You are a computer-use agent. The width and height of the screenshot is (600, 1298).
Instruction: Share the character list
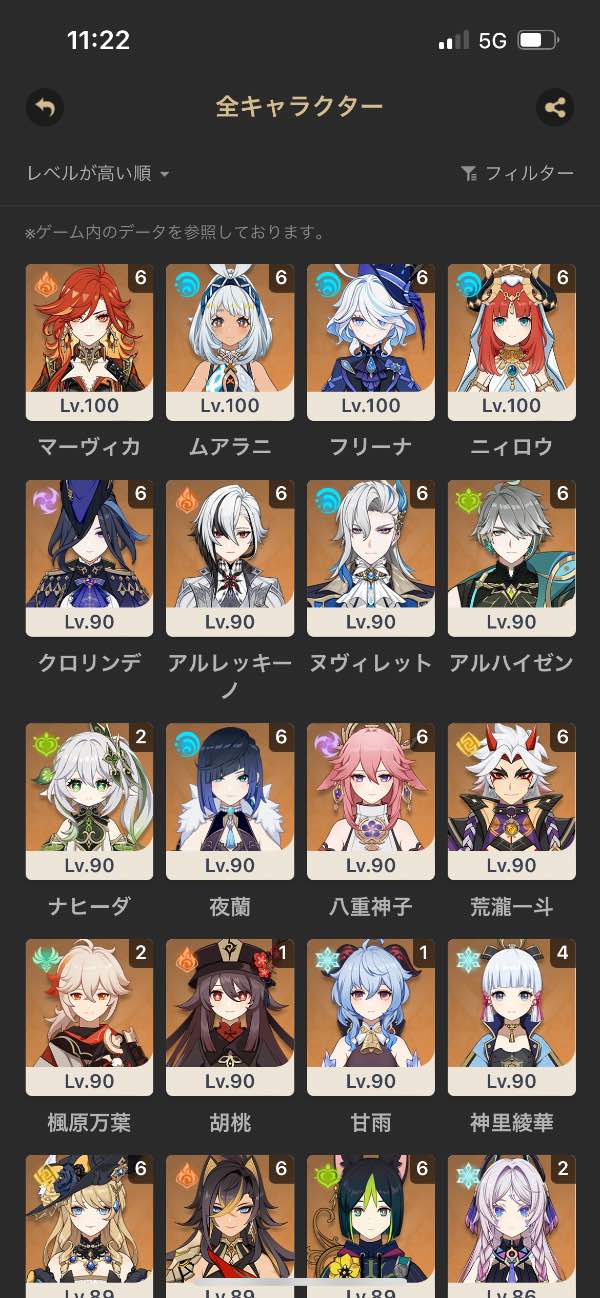click(x=555, y=107)
